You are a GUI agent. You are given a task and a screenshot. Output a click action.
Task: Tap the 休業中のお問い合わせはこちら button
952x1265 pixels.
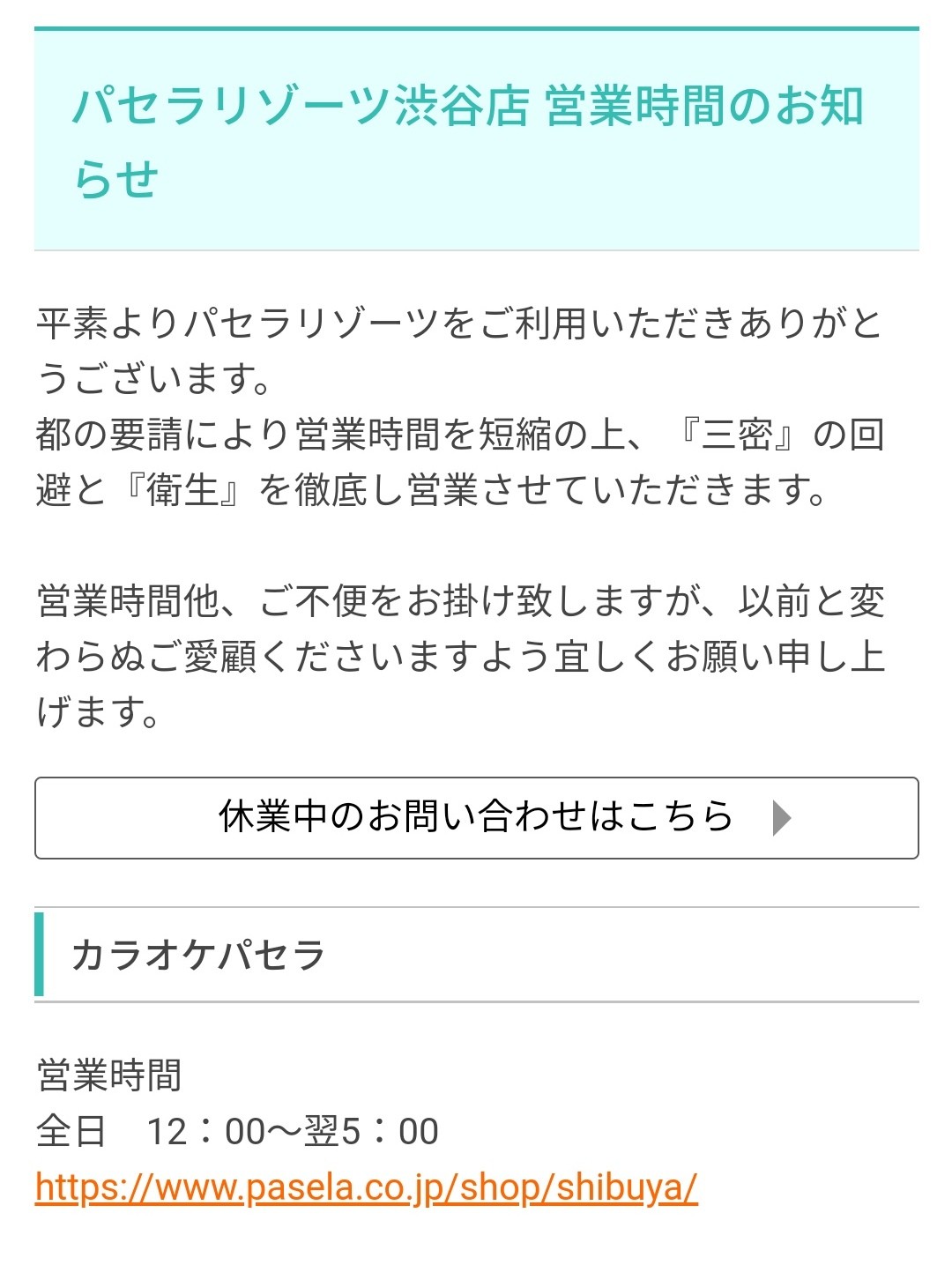tap(476, 817)
